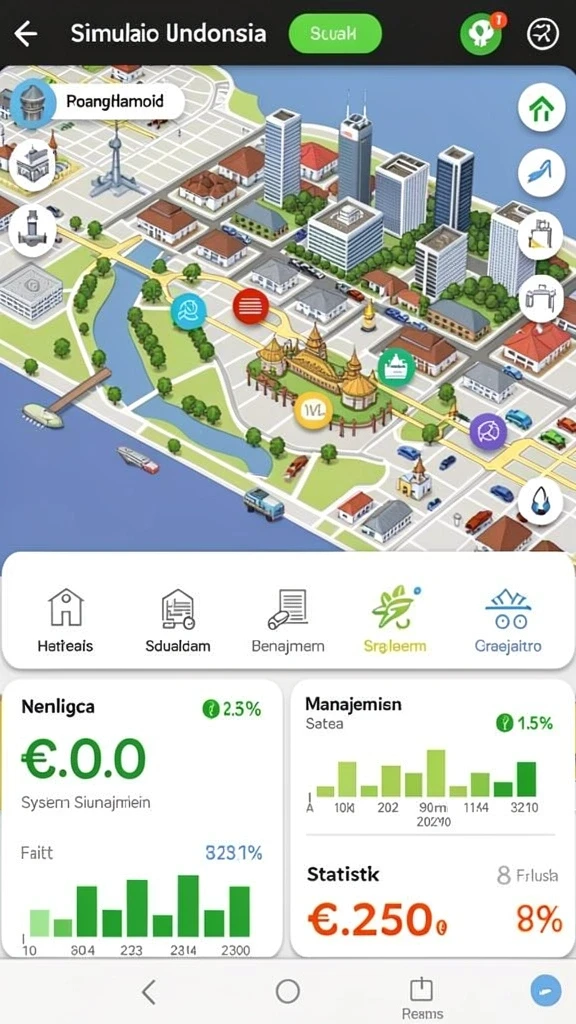
Task: Open the Graejaitro tab
Action: 508,621
